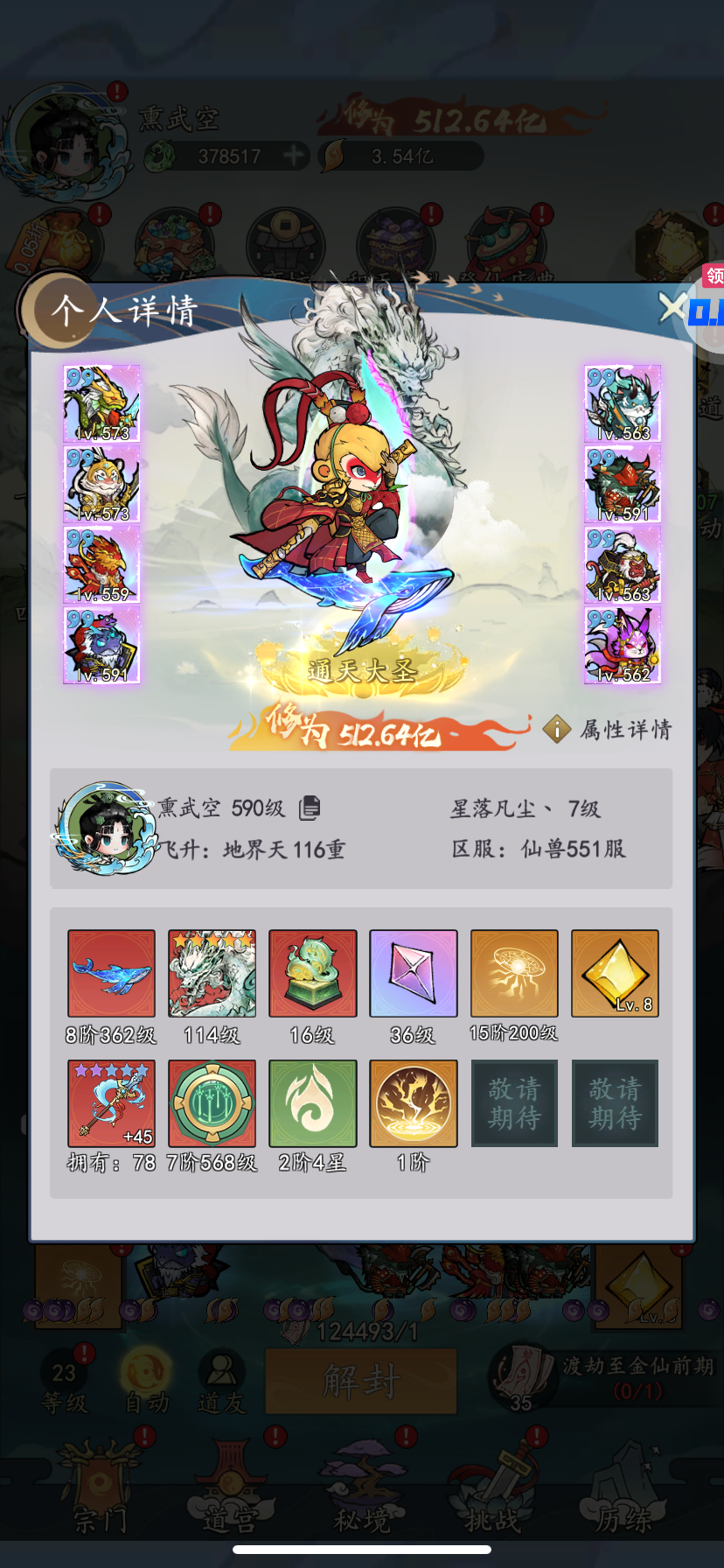724x1568 pixels.
Task: Open the yellow gem tile Lv. 8
Action: click(x=615, y=973)
